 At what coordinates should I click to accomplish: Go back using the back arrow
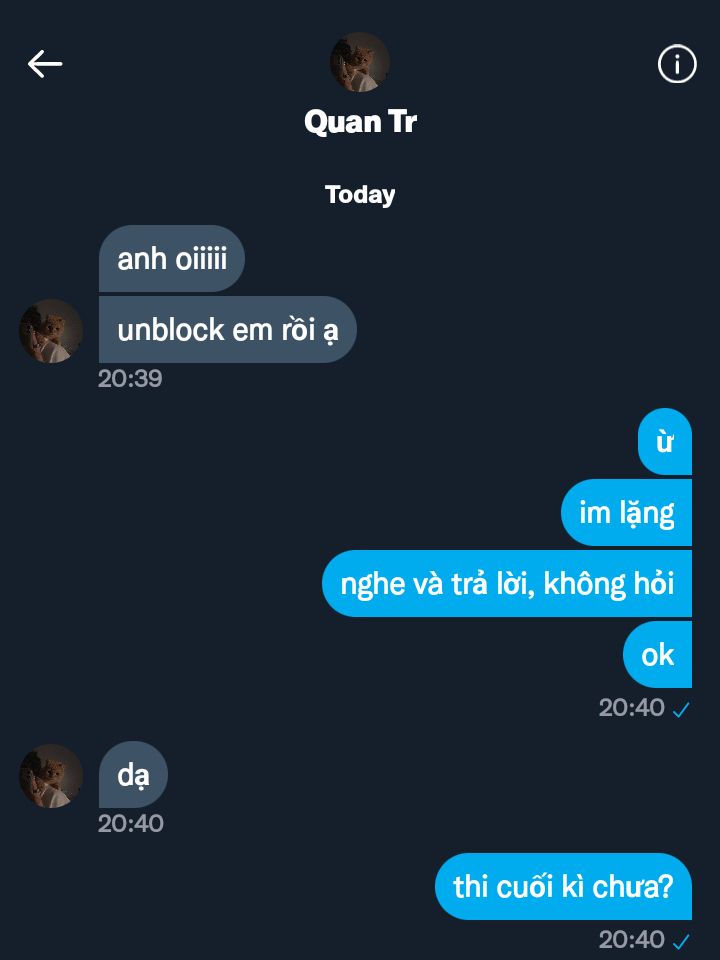pos(45,64)
